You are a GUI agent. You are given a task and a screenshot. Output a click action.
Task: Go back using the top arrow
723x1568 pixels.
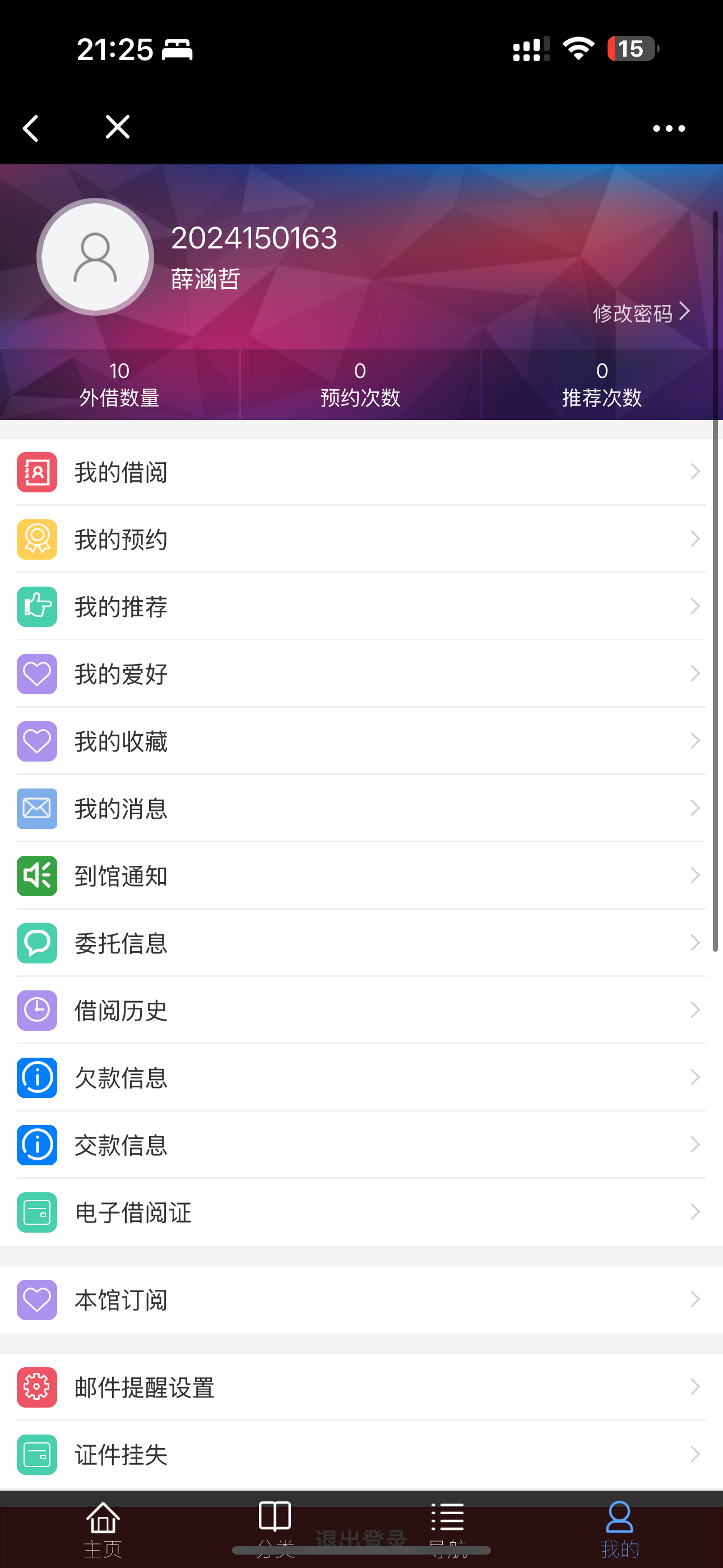[x=30, y=128]
